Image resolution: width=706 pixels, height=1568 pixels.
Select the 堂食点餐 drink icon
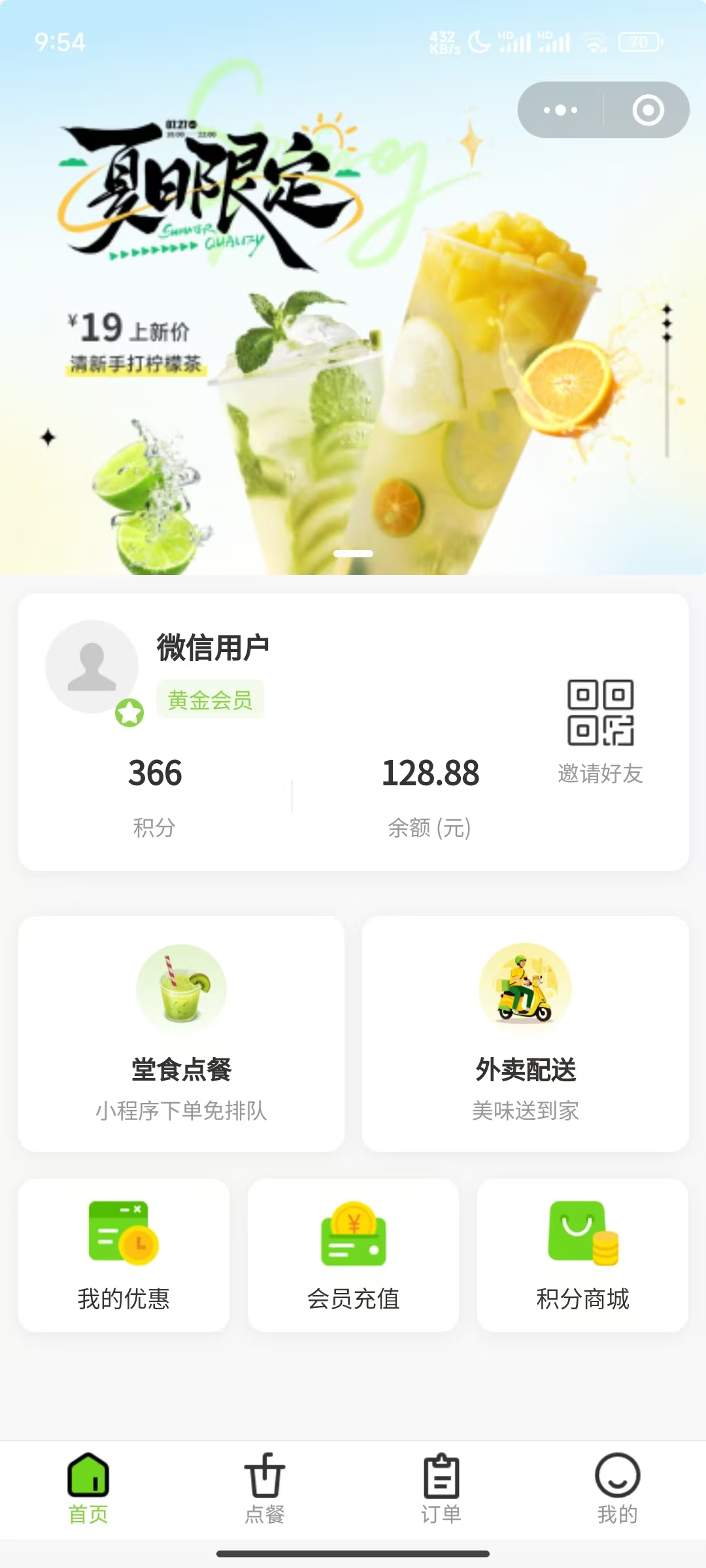pos(181,988)
